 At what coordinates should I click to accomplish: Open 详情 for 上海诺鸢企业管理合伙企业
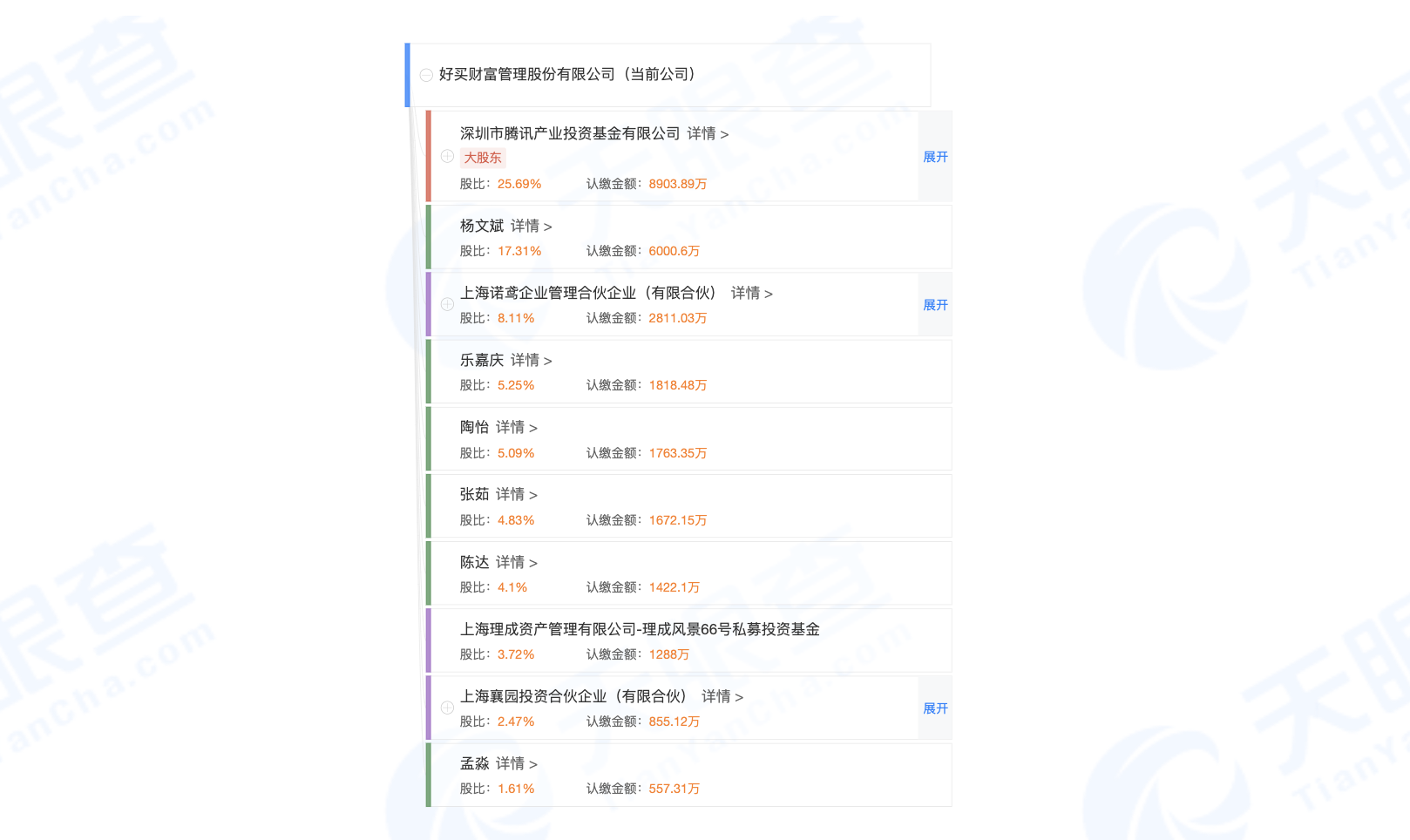(x=751, y=293)
